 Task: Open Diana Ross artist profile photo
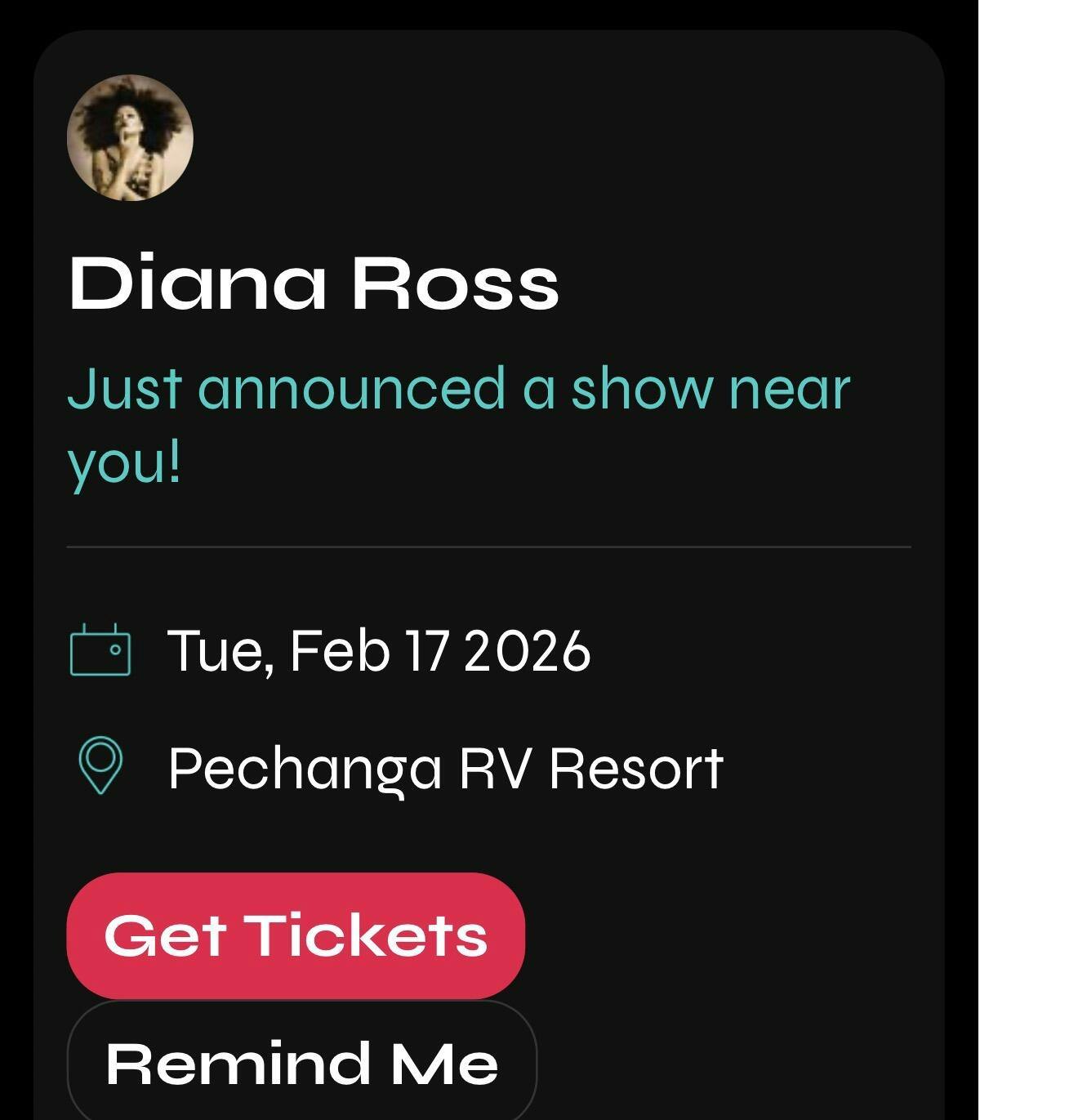pyautogui.click(x=130, y=138)
